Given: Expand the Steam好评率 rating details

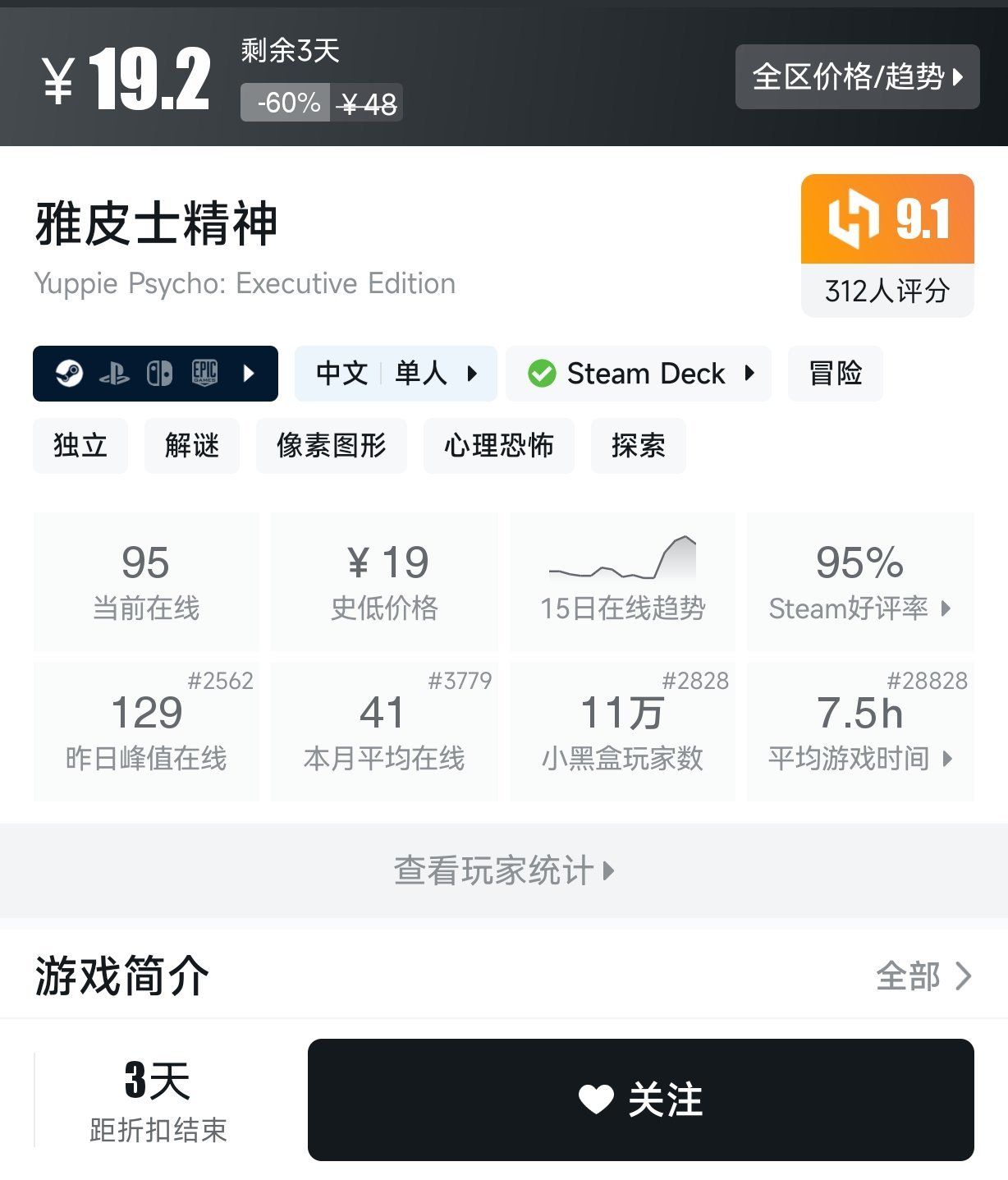Looking at the screenshot, I should click(x=859, y=608).
